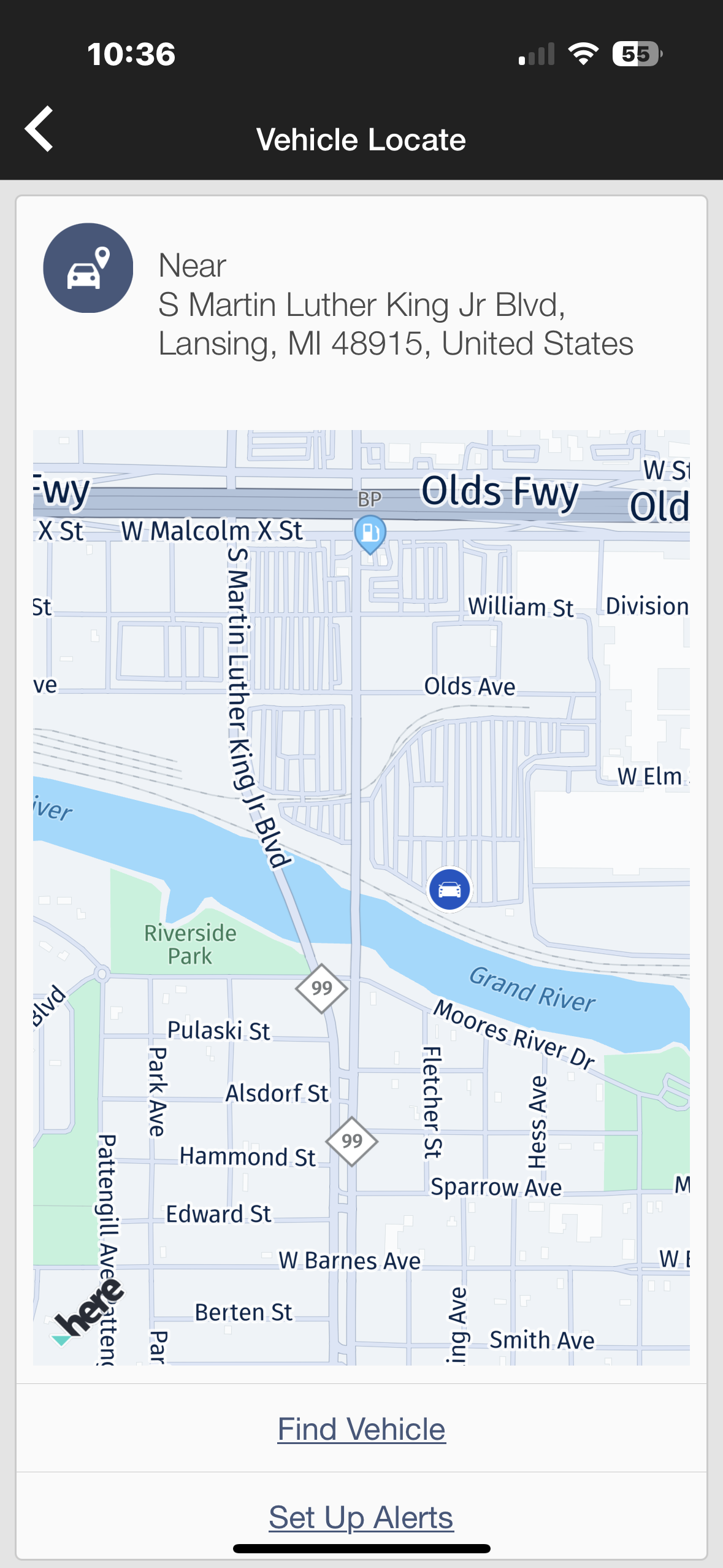Go back from Vehicle Locate
This screenshot has width=723, height=1568.
click(39, 129)
